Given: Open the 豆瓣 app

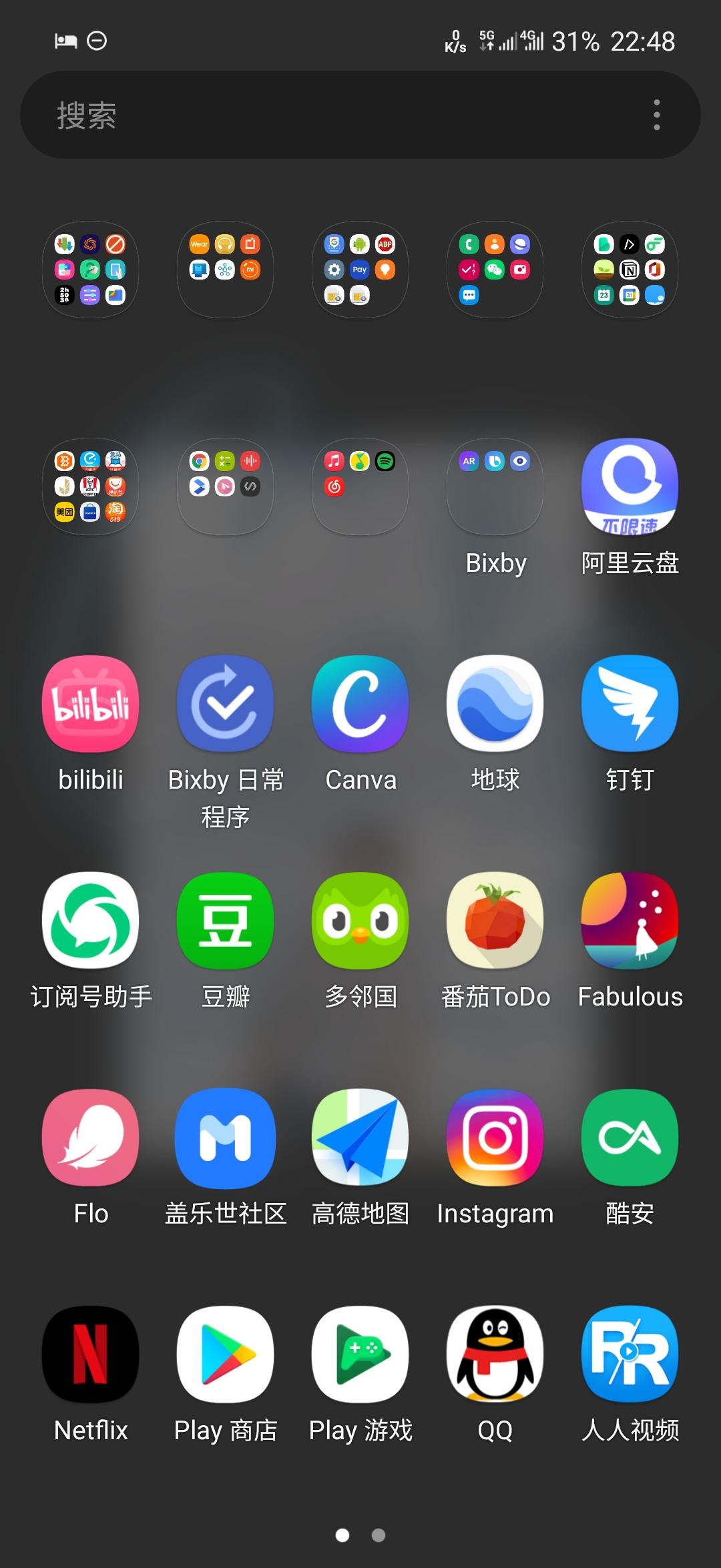Looking at the screenshot, I should tap(226, 921).
